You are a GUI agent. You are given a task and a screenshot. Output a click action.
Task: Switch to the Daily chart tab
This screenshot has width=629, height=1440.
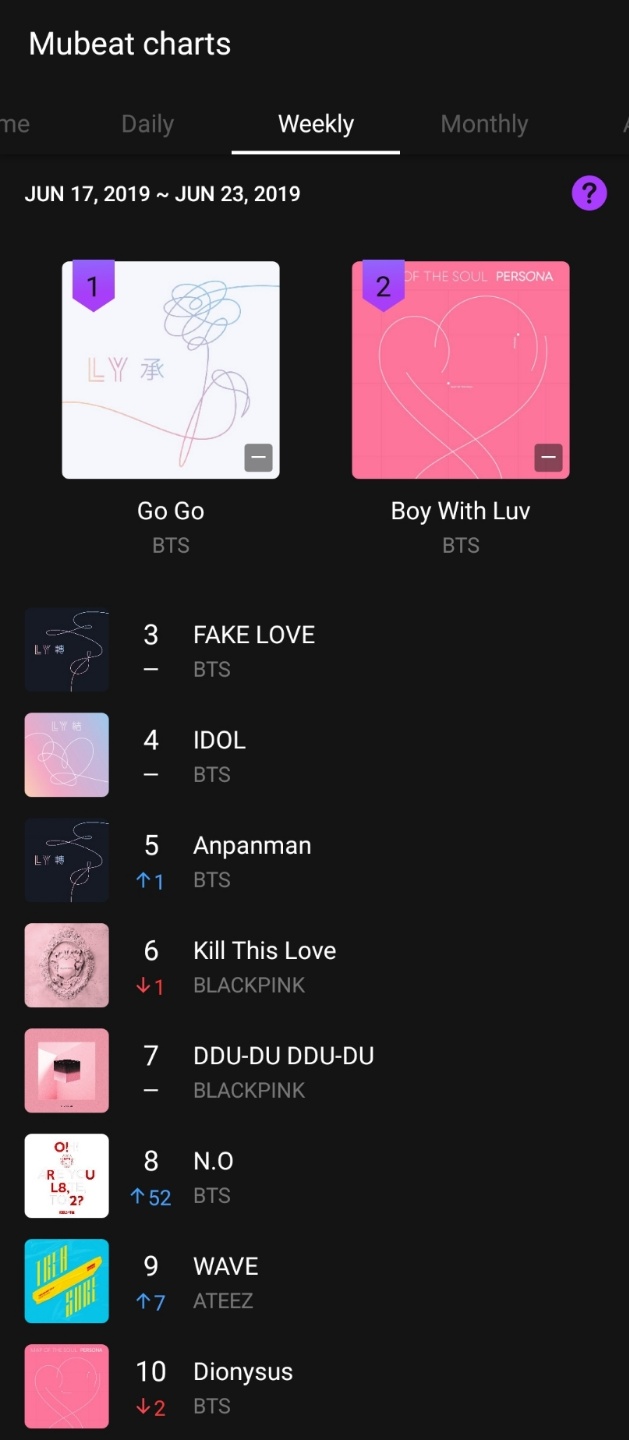pyautogui.click(x=148, y=124)
